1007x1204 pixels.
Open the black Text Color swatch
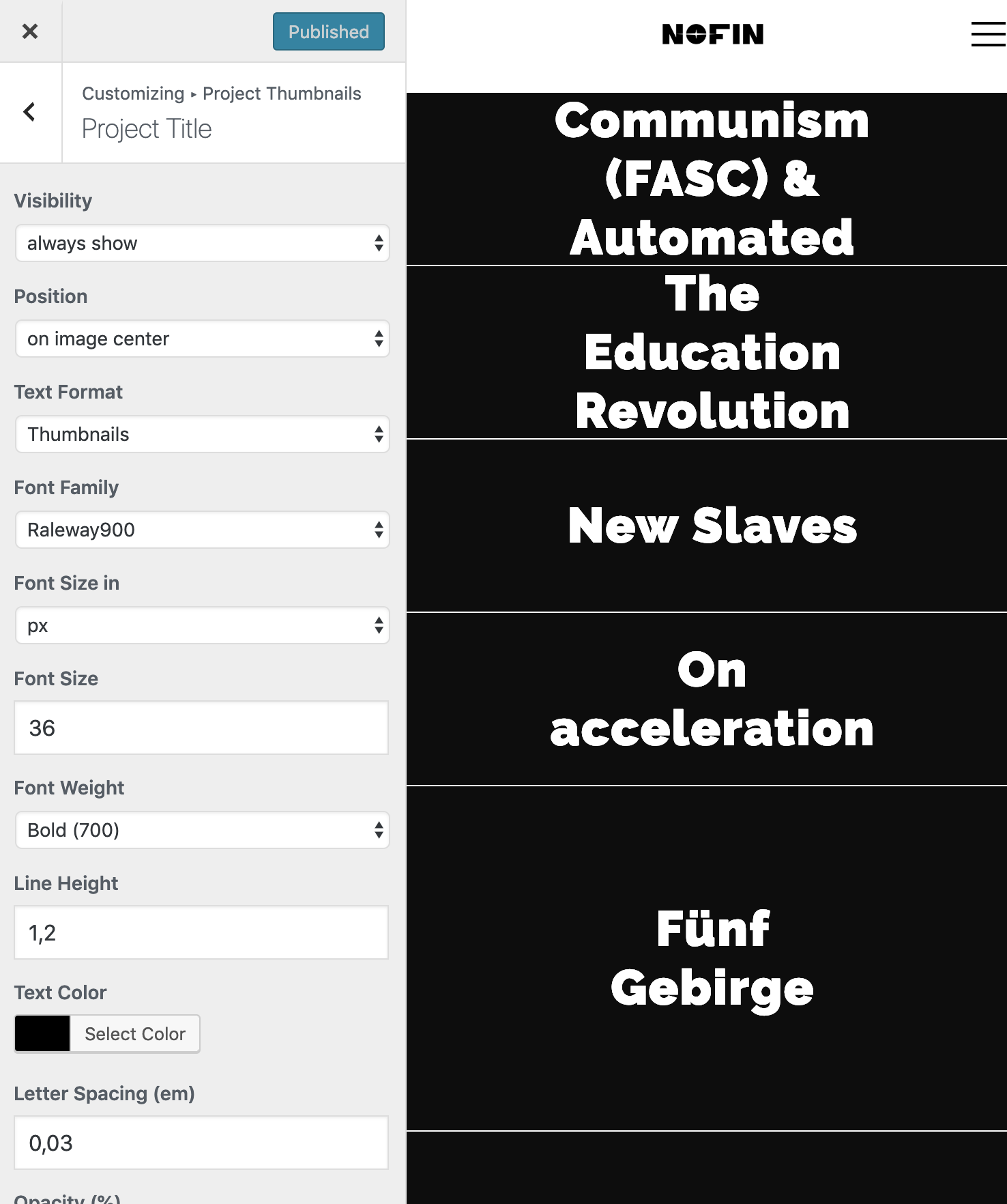(42, 1033)
